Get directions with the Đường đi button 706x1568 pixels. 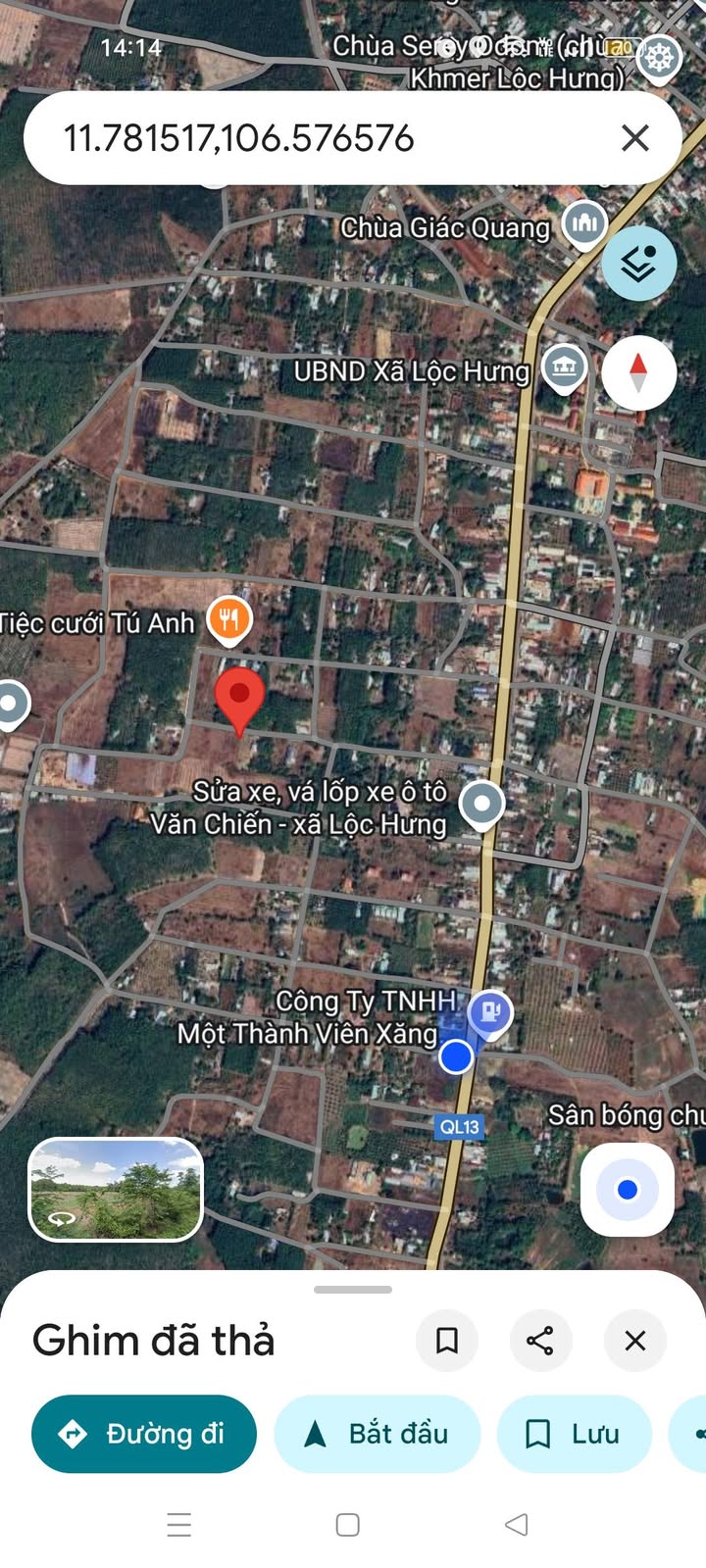click(144, 1434)
